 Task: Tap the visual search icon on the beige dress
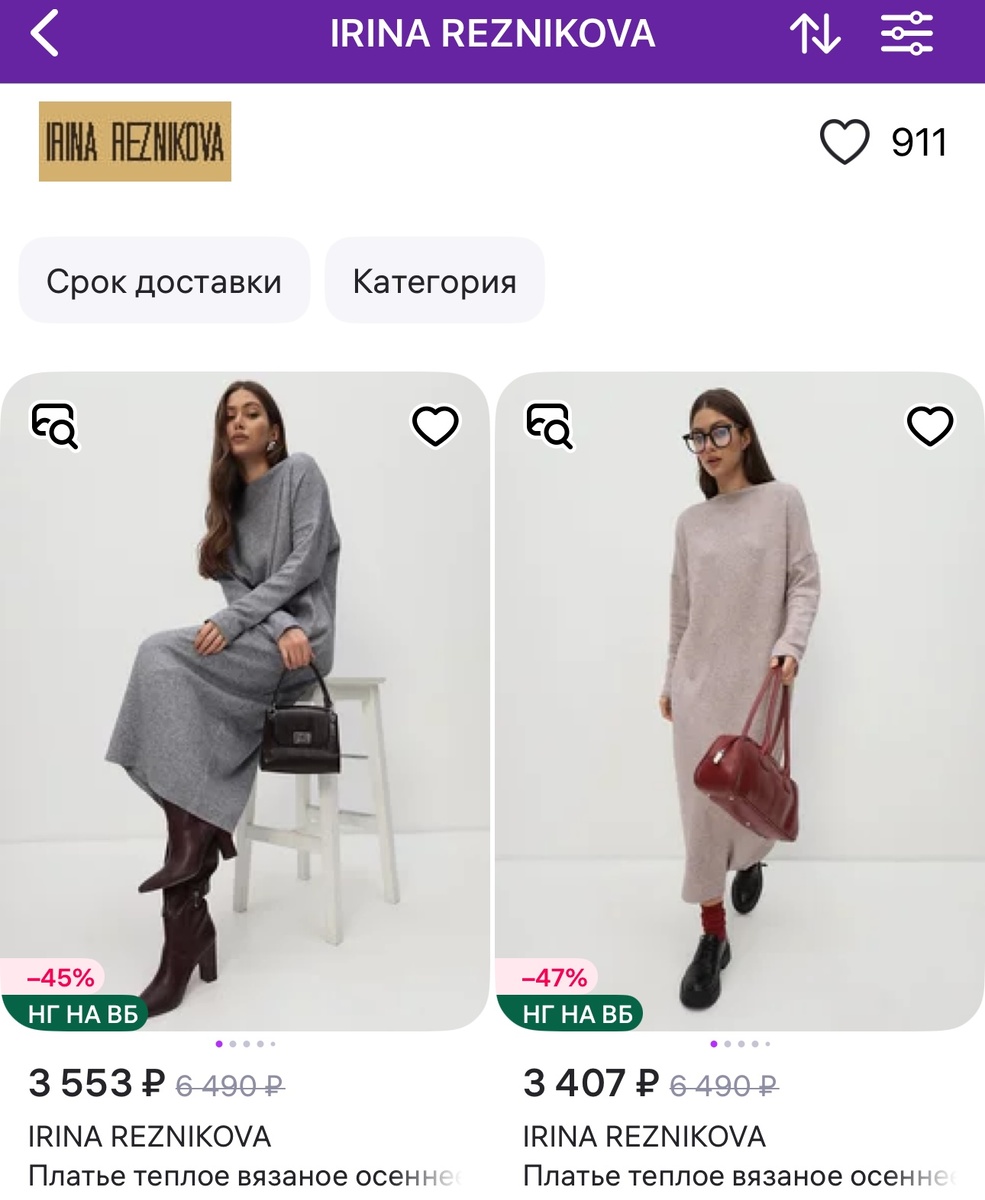coord(550,424)
